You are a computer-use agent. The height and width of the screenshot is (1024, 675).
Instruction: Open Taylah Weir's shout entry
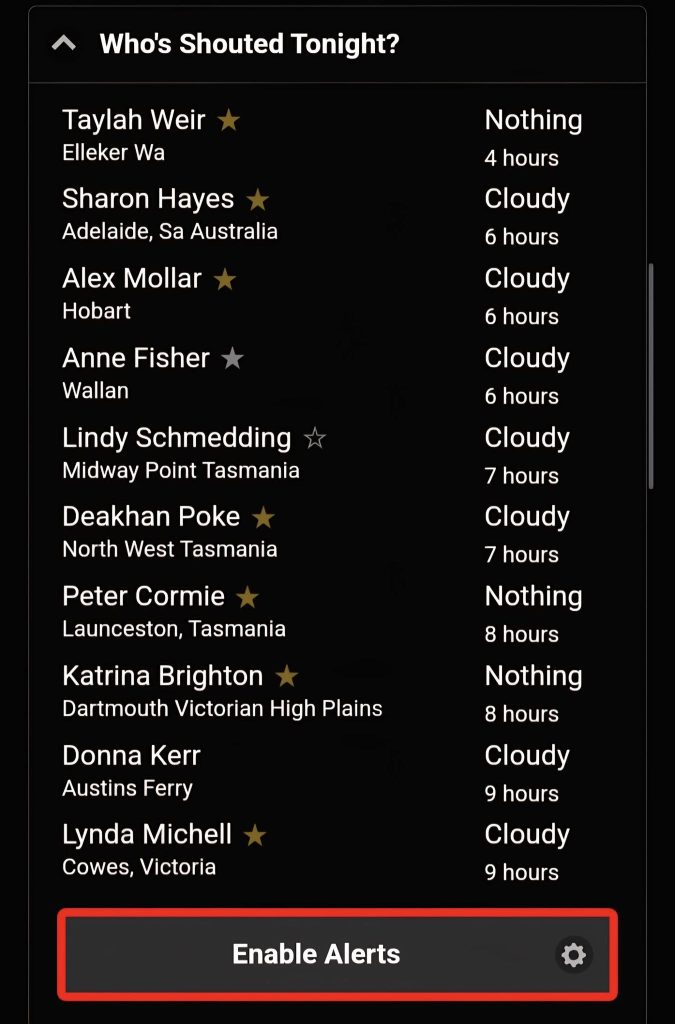(134, 121)
